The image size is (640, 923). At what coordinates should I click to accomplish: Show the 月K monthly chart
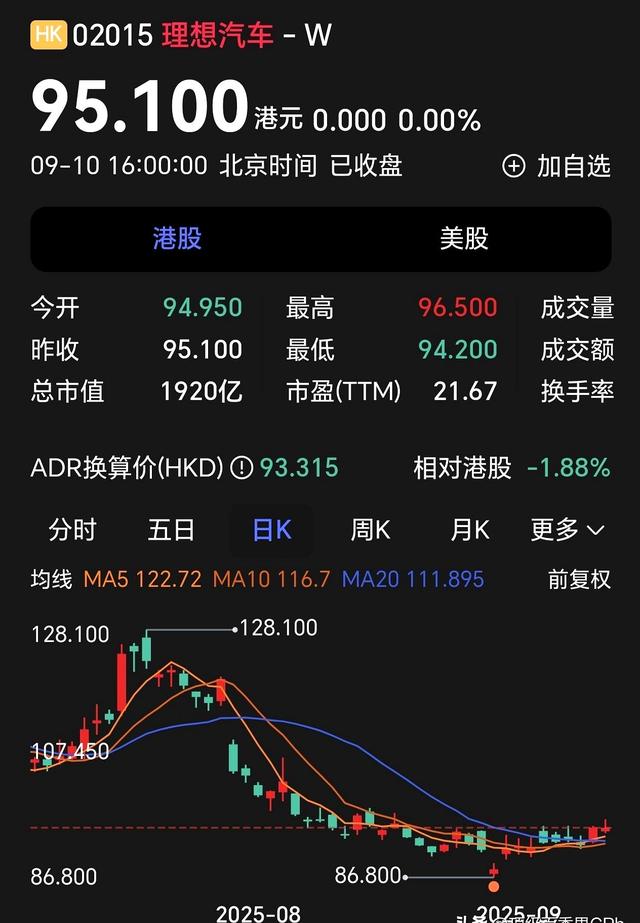tap(470, 530)
